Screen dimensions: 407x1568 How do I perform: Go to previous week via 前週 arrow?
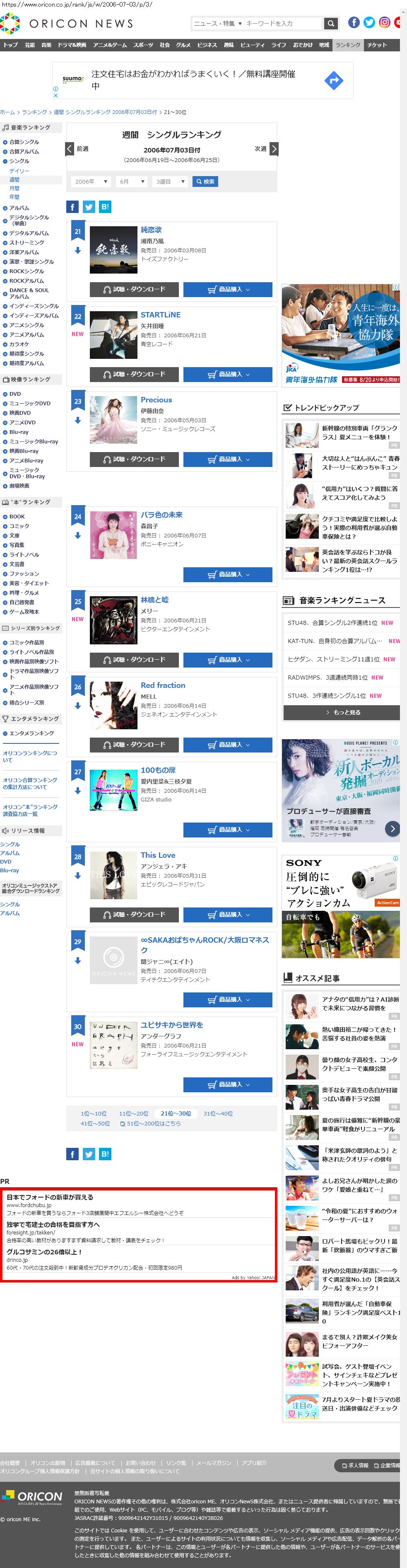70,148
